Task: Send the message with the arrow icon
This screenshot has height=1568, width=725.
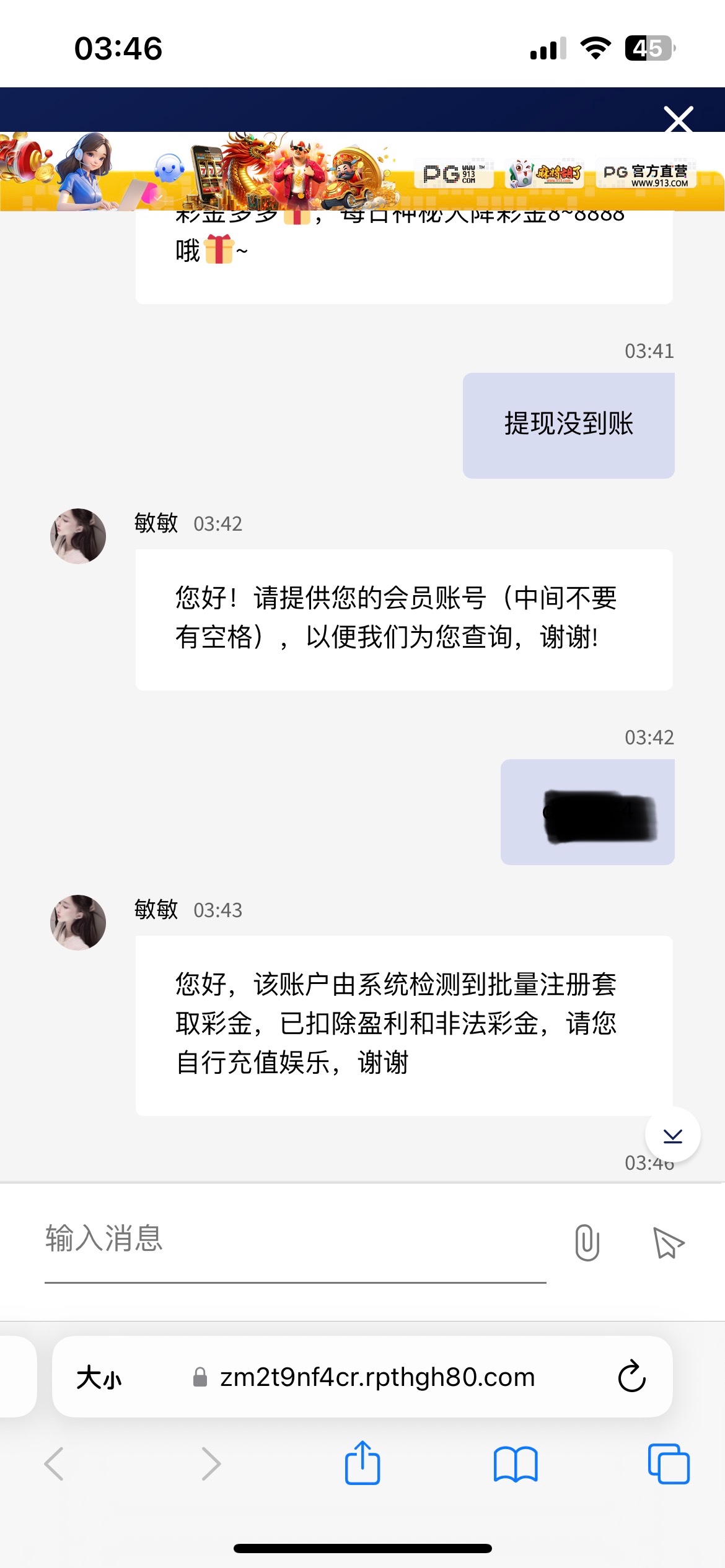Action: pos(668,1242)
